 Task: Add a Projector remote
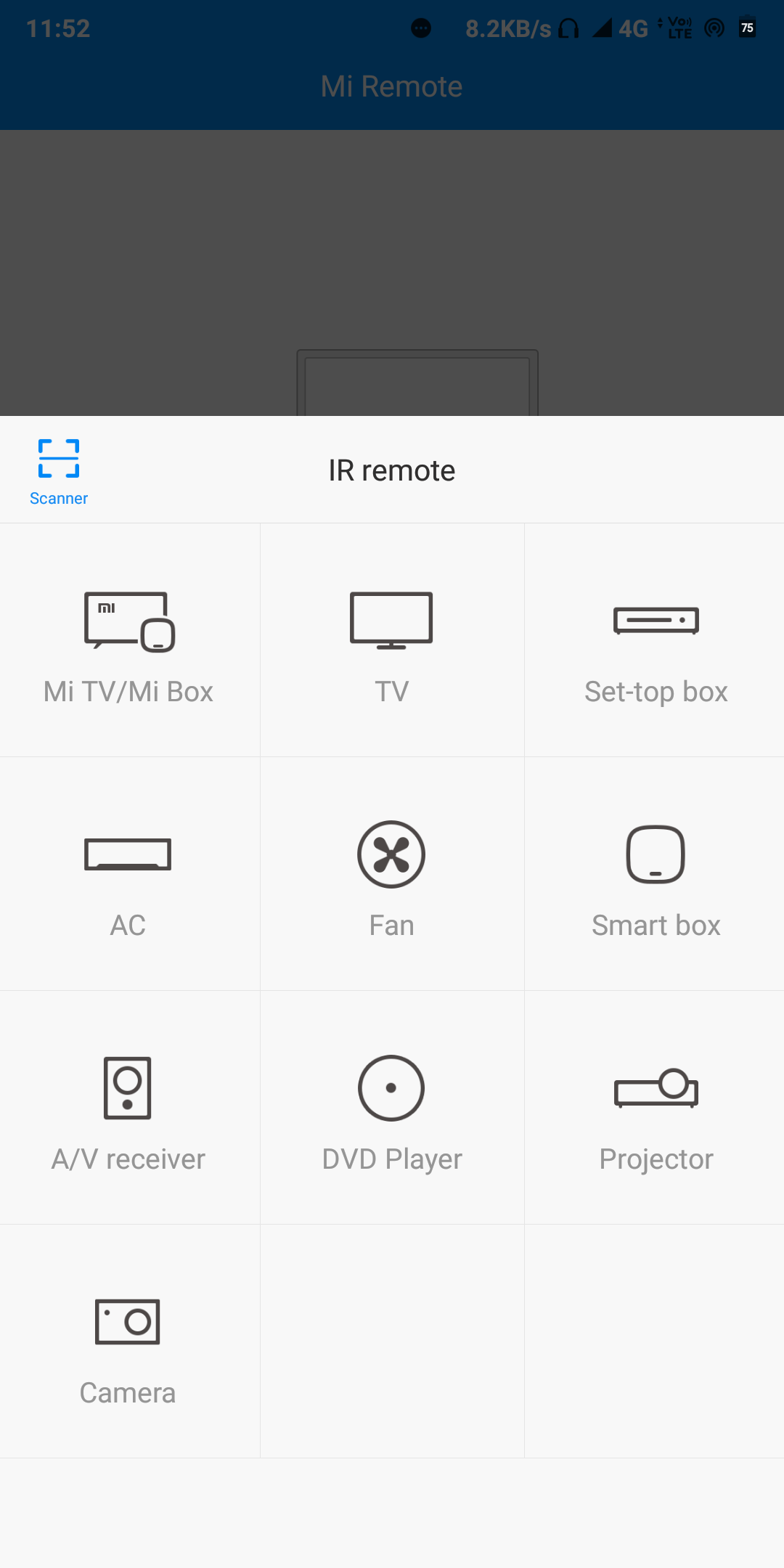click(656, 1109)
